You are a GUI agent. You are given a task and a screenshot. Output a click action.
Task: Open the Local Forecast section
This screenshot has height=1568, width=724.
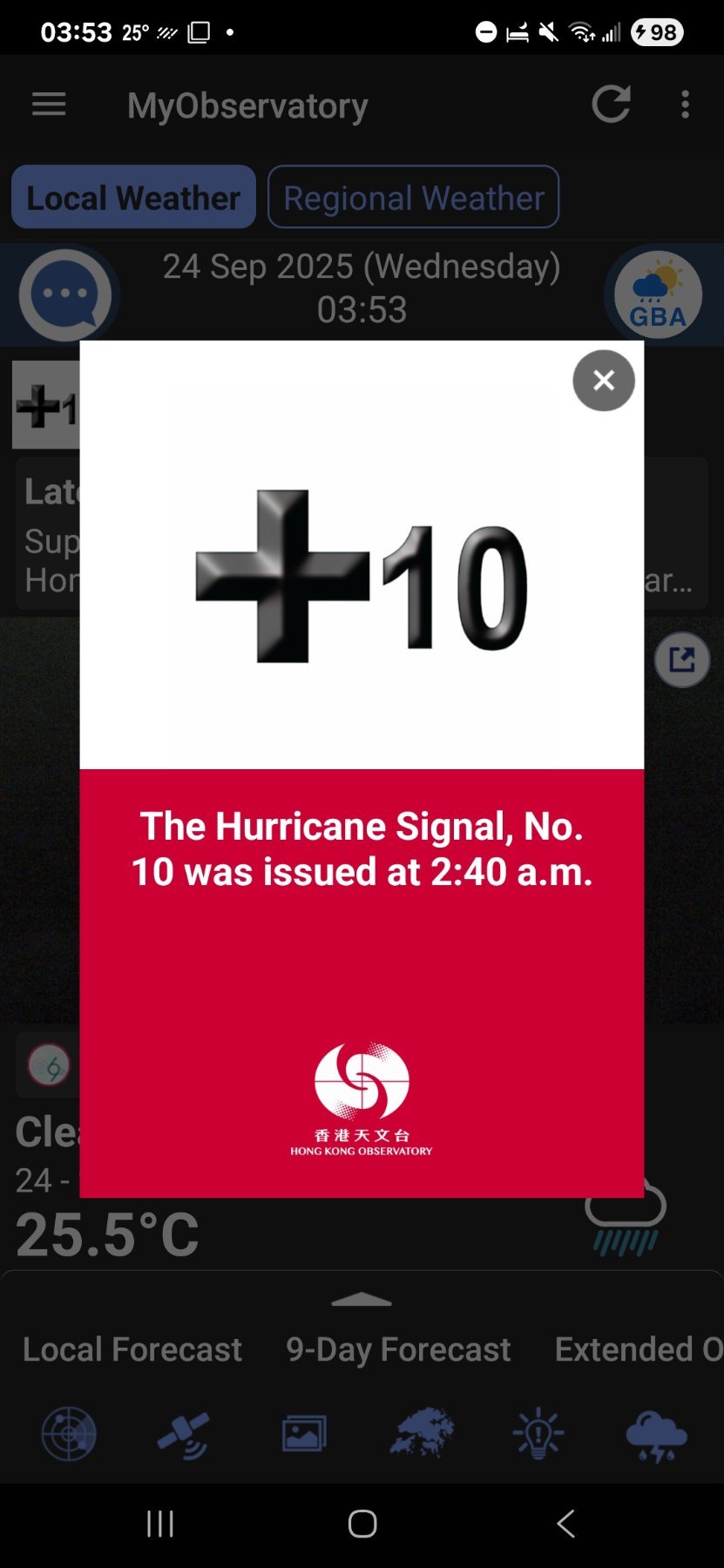point(132,1349)
